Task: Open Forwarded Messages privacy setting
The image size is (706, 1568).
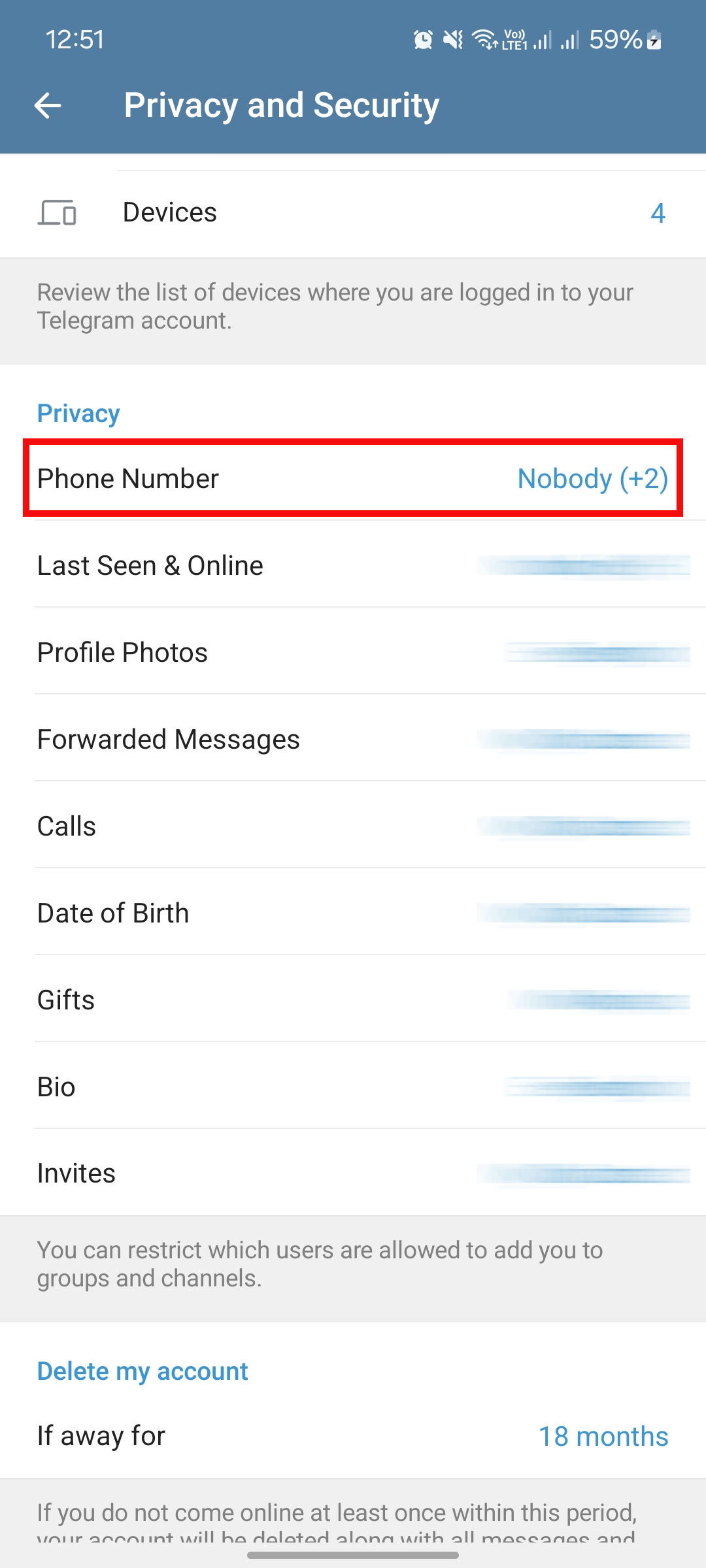Action: (353, 739)
